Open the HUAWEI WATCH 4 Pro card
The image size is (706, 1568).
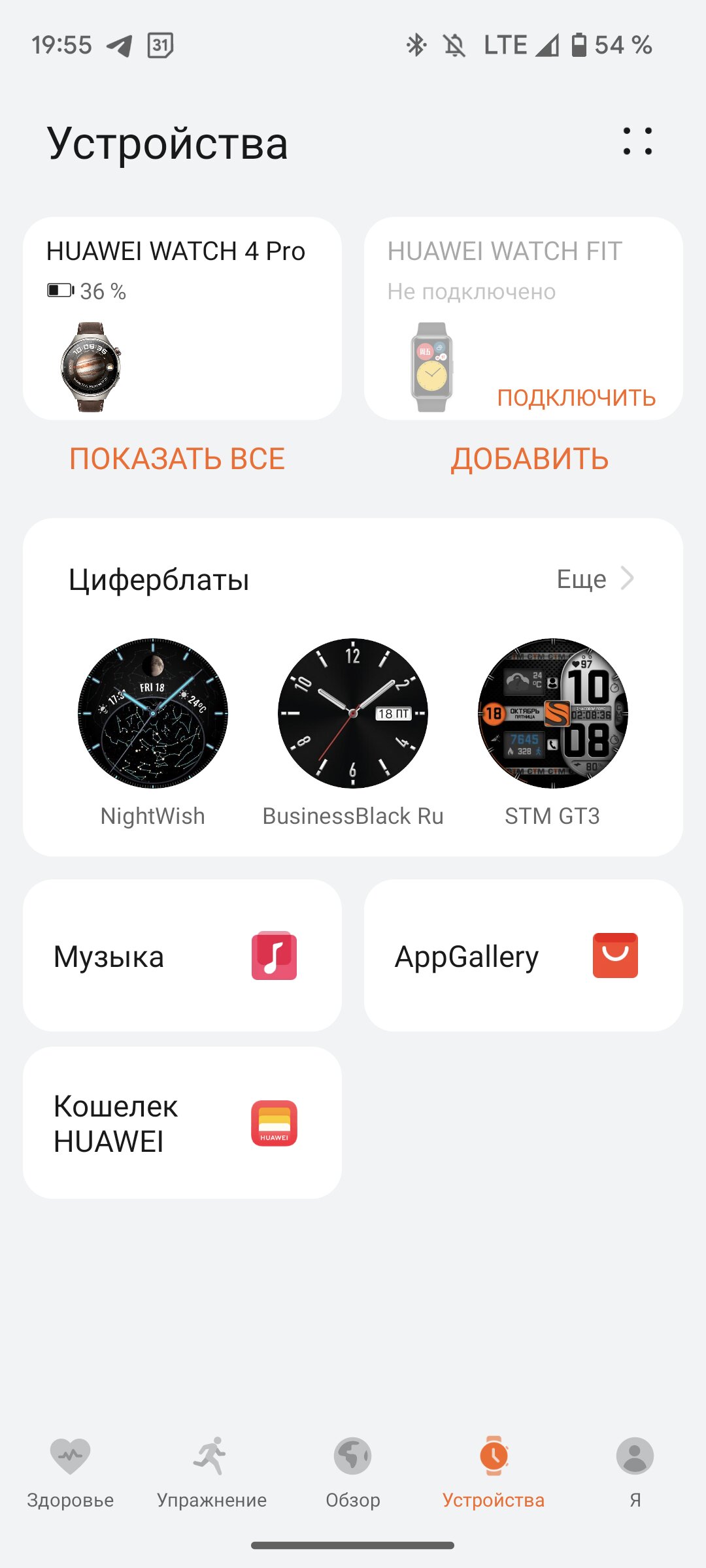[182, 318]
